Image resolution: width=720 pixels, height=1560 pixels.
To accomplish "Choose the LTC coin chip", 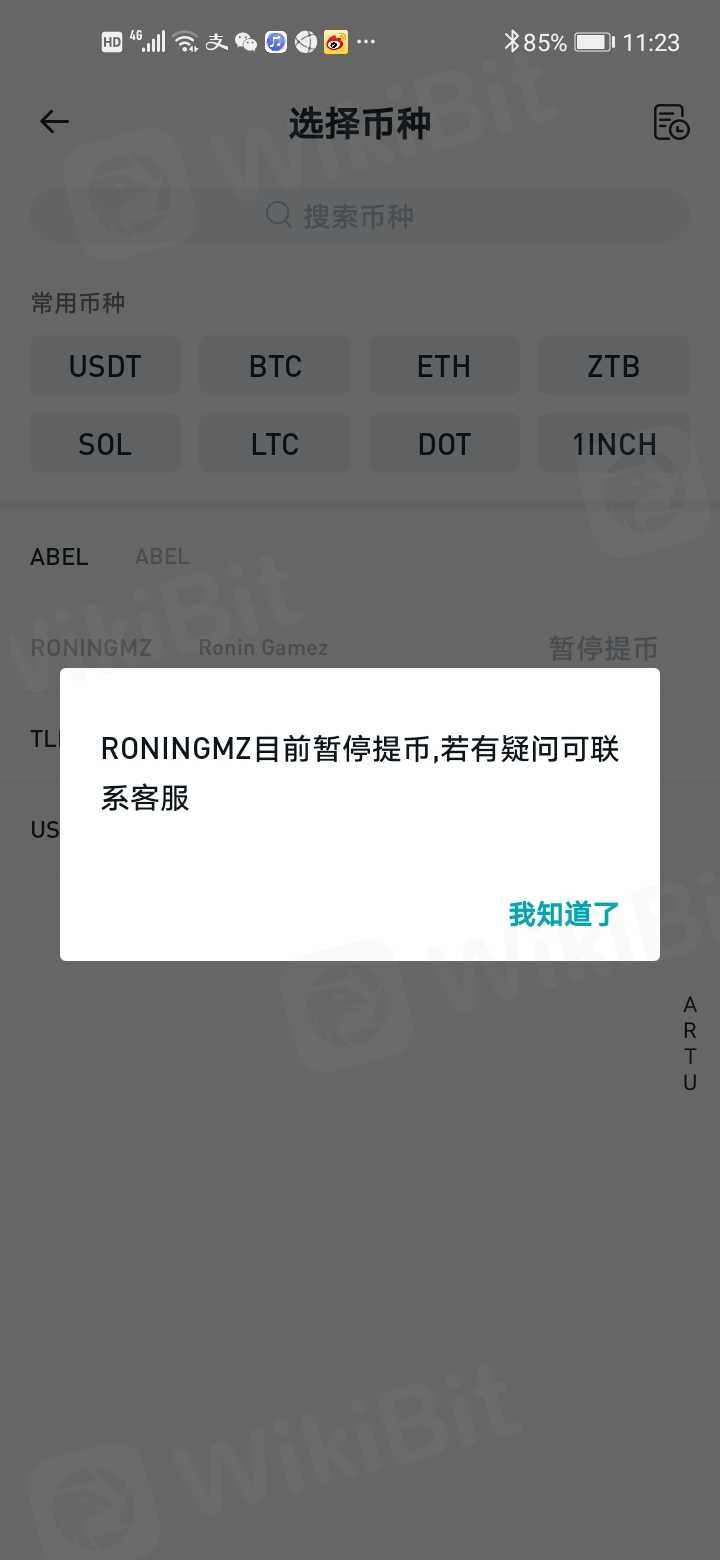I will [x=275, y=444].
